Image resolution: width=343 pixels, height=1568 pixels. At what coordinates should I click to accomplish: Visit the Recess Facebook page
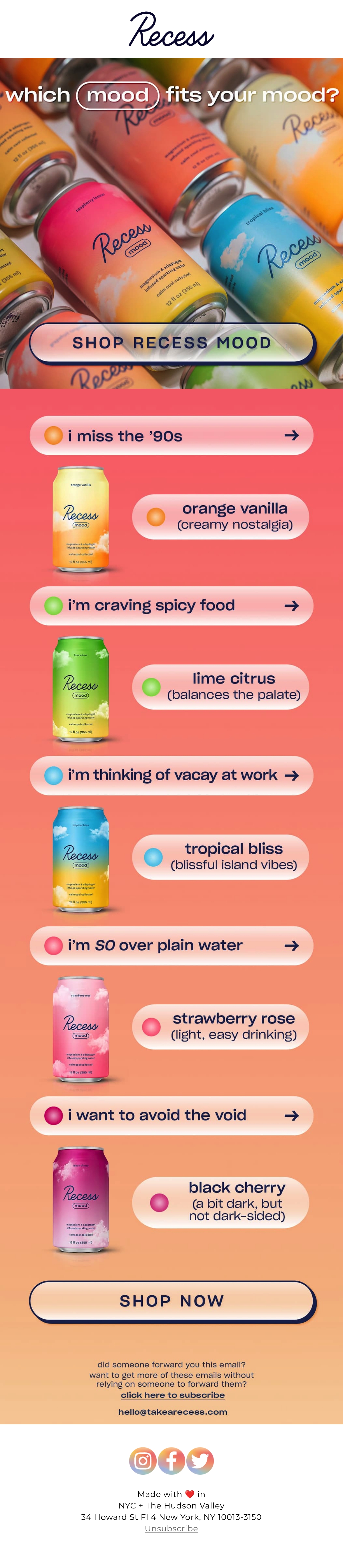[x=171, y=1461]
